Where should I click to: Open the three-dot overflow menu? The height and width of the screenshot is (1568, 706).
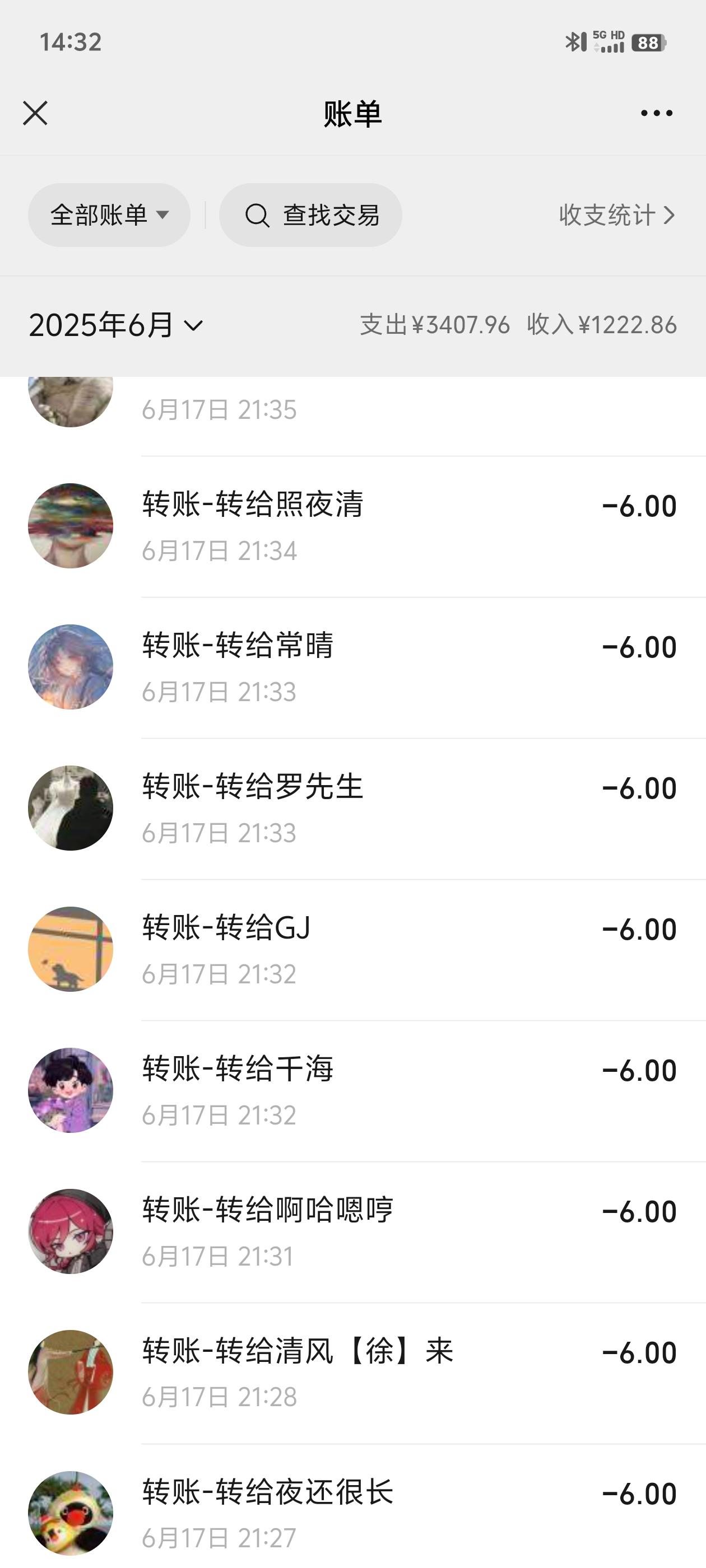coord(657,113)
